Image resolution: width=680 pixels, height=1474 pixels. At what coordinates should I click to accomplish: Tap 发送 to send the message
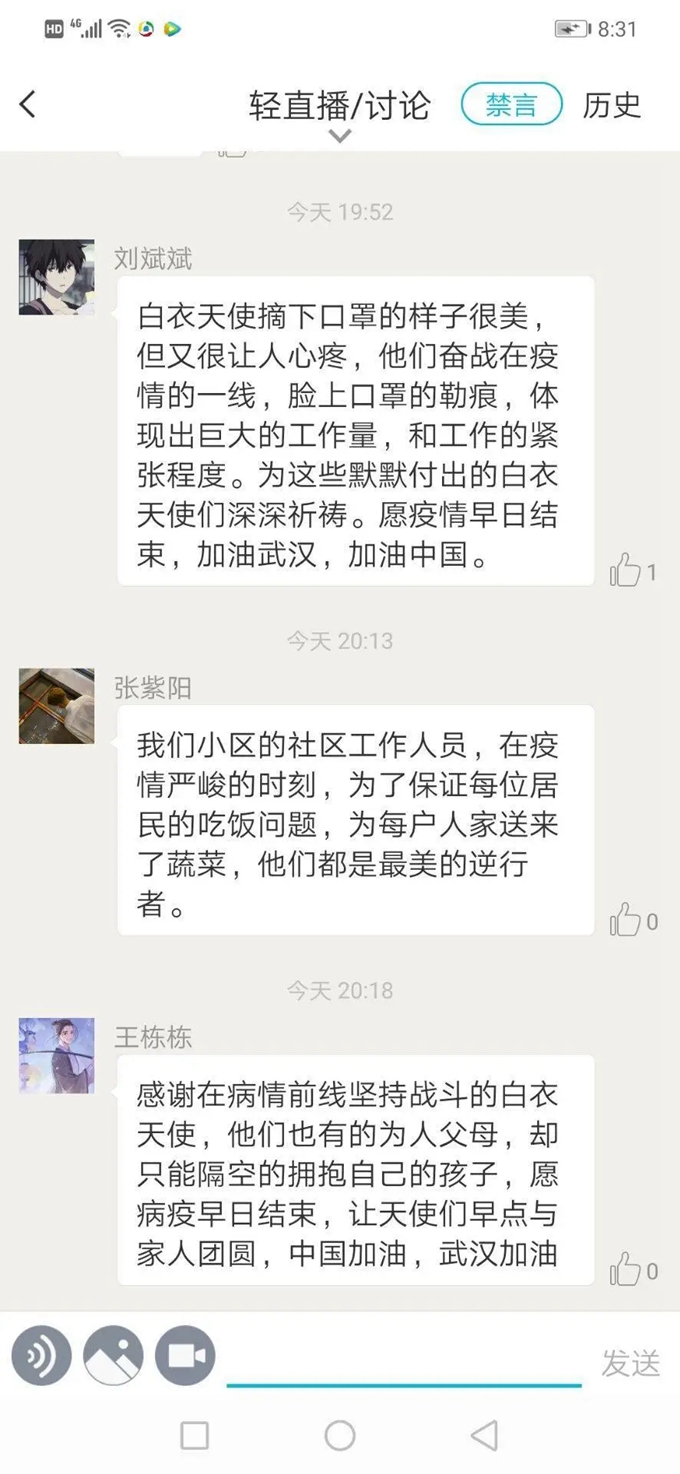coord(630,1362)
